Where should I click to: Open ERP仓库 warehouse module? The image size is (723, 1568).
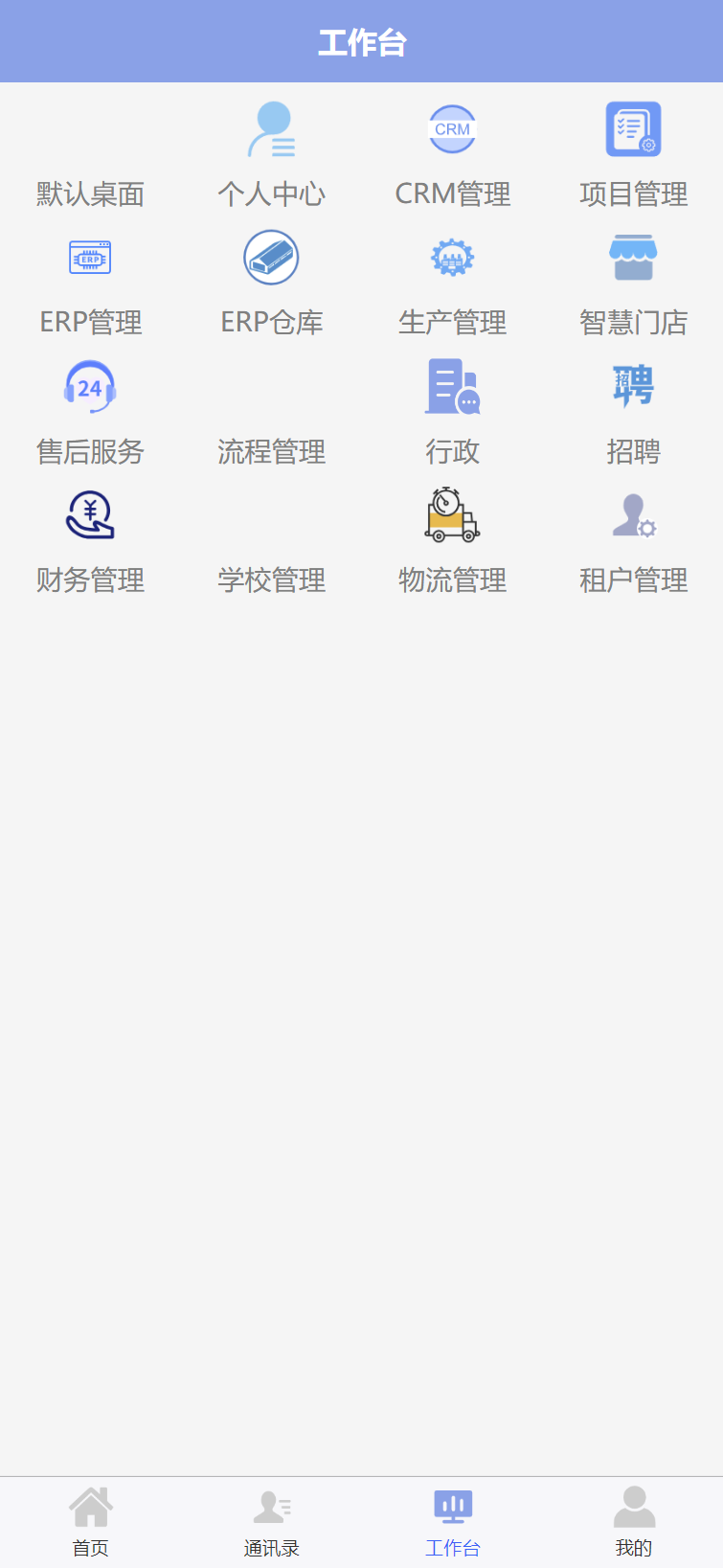pyautogui.click(x=271, y=284)
